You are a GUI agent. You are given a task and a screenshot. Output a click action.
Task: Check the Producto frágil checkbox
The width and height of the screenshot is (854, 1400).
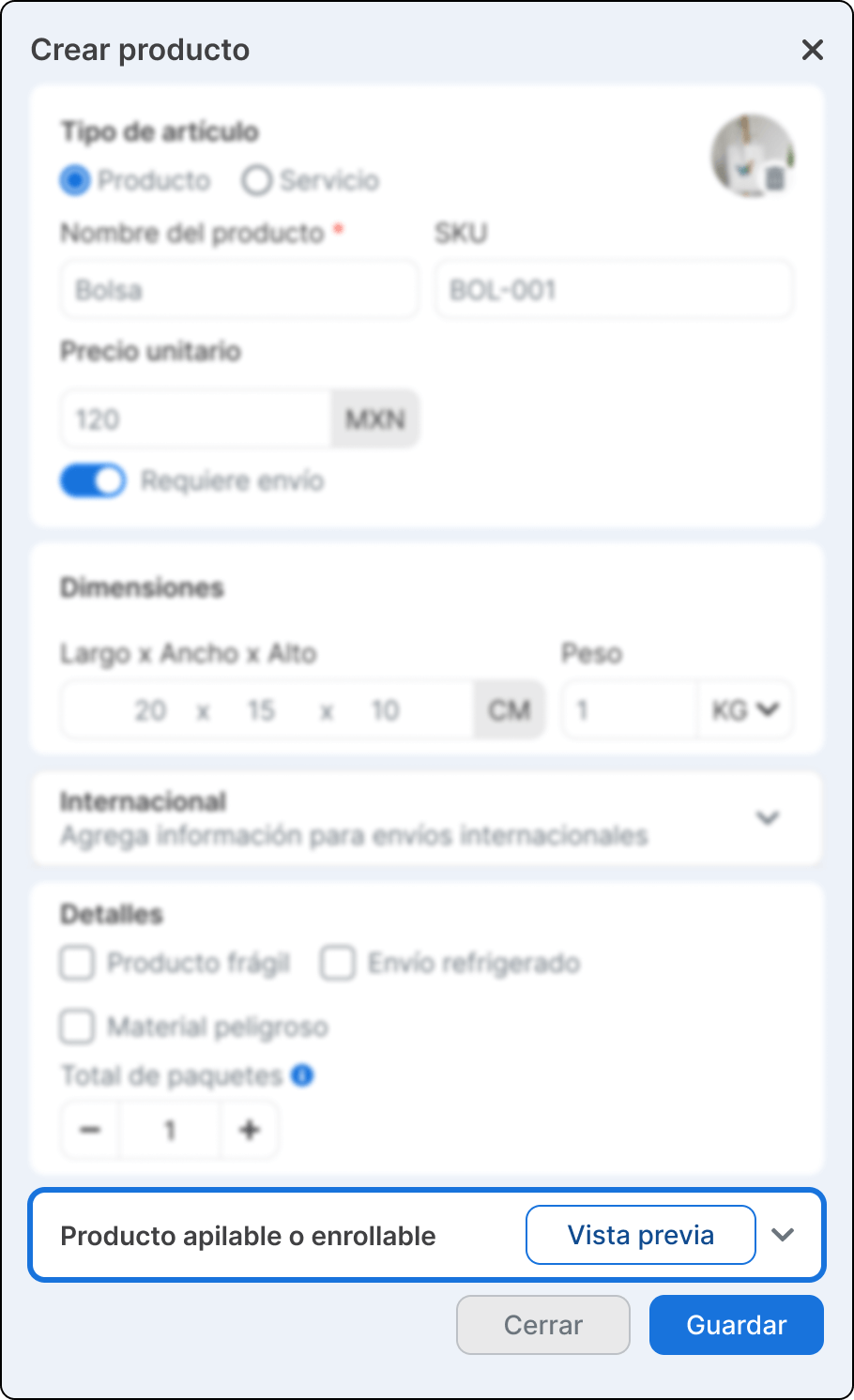(x=77, y=963)
